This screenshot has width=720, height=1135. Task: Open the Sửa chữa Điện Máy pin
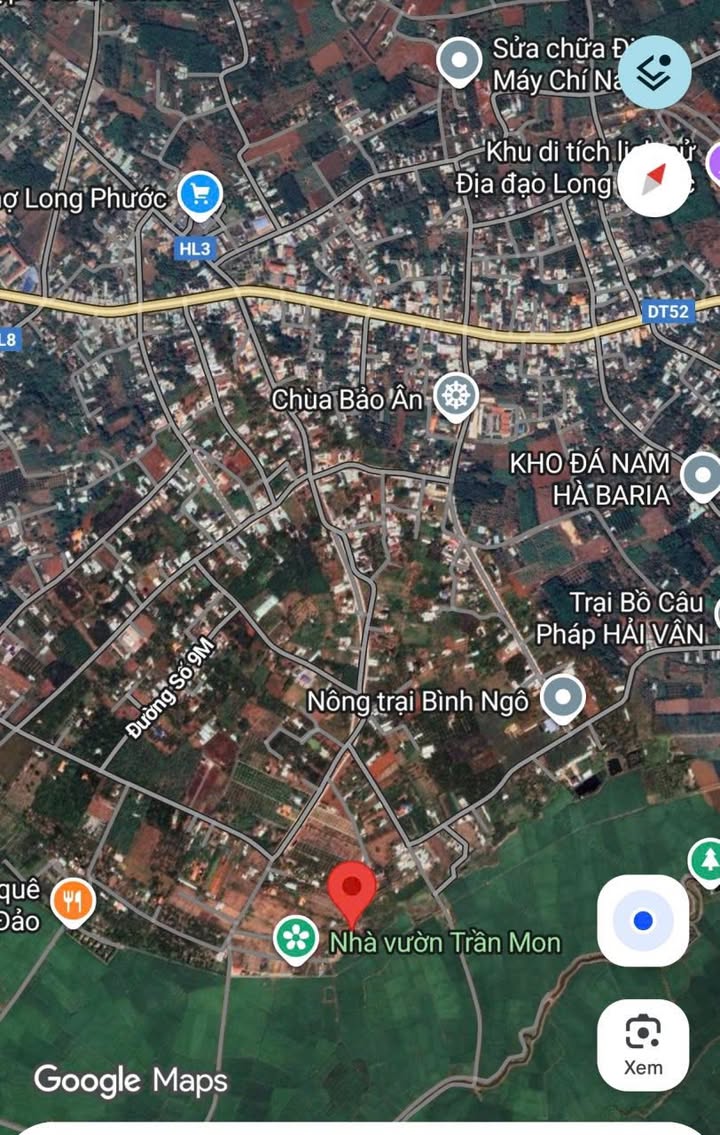(459, 60)
